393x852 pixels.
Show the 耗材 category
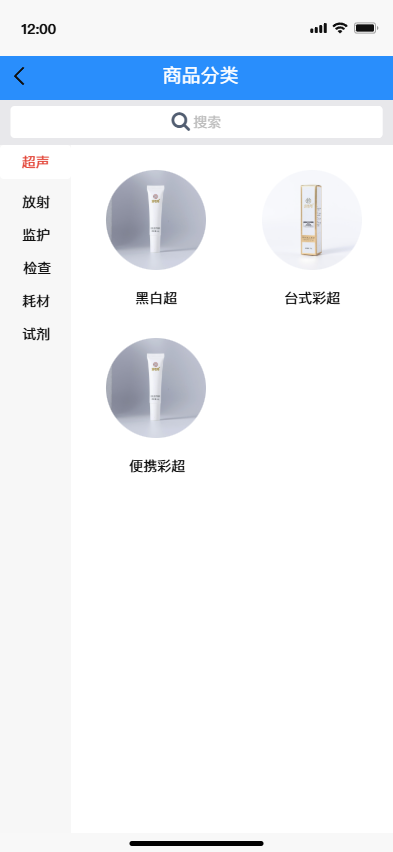[36, 301]
